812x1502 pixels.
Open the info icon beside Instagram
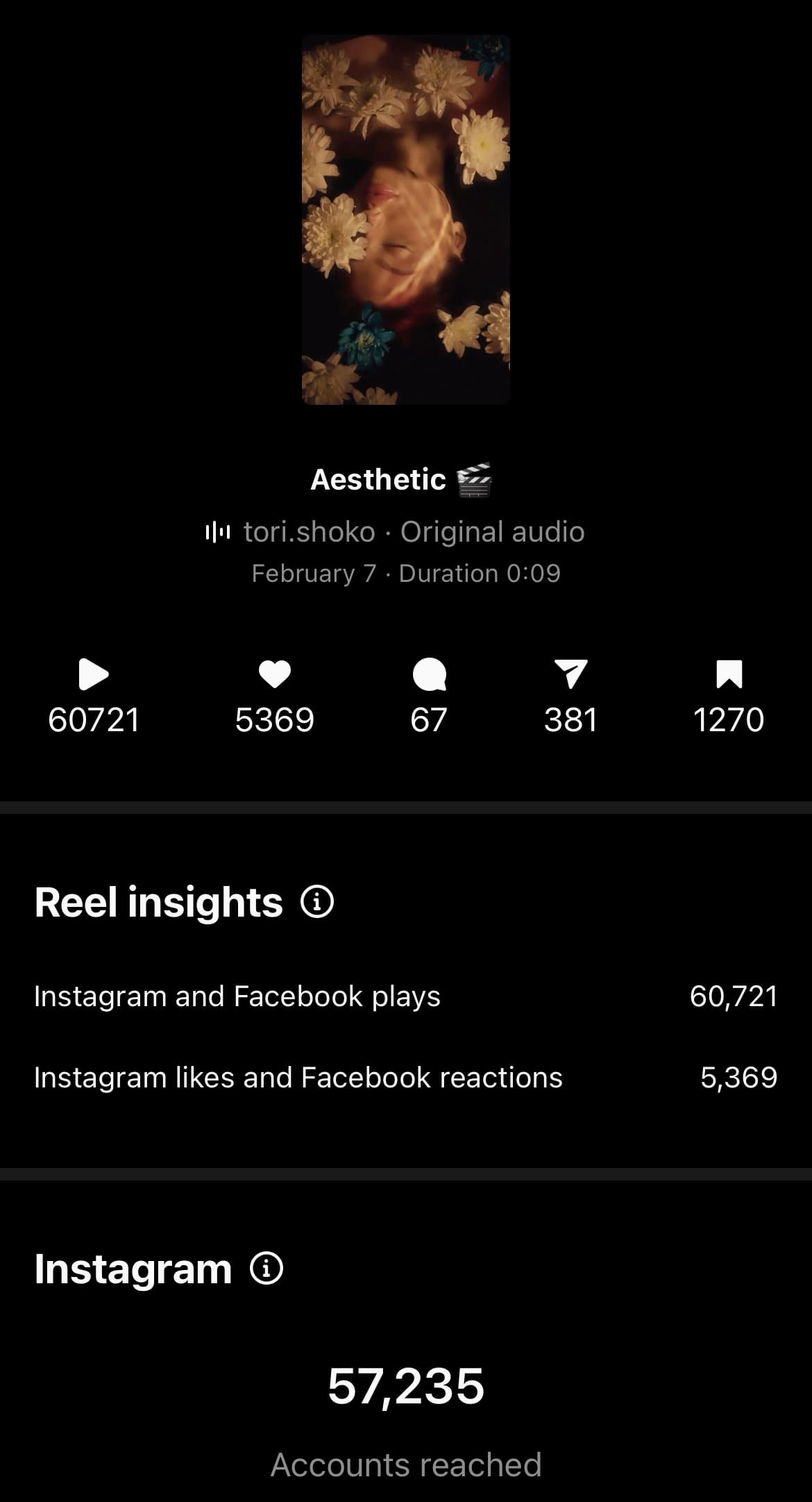tap(267, 1269)
